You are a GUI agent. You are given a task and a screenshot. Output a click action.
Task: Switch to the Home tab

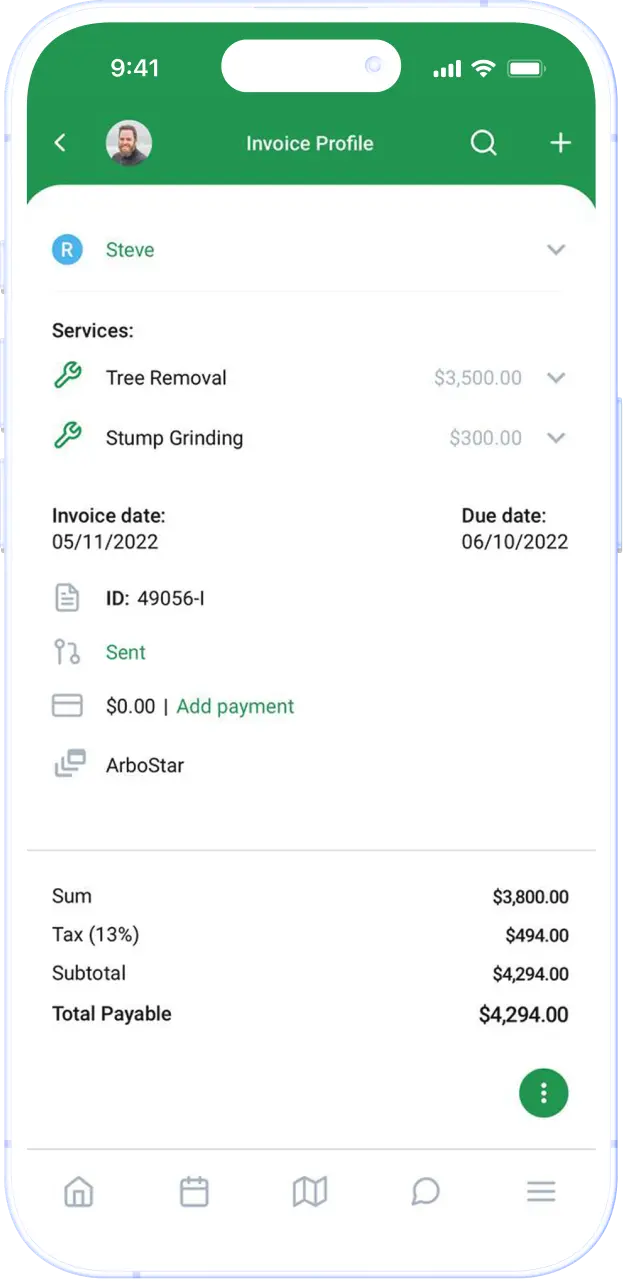click(x=78, y=1191)
